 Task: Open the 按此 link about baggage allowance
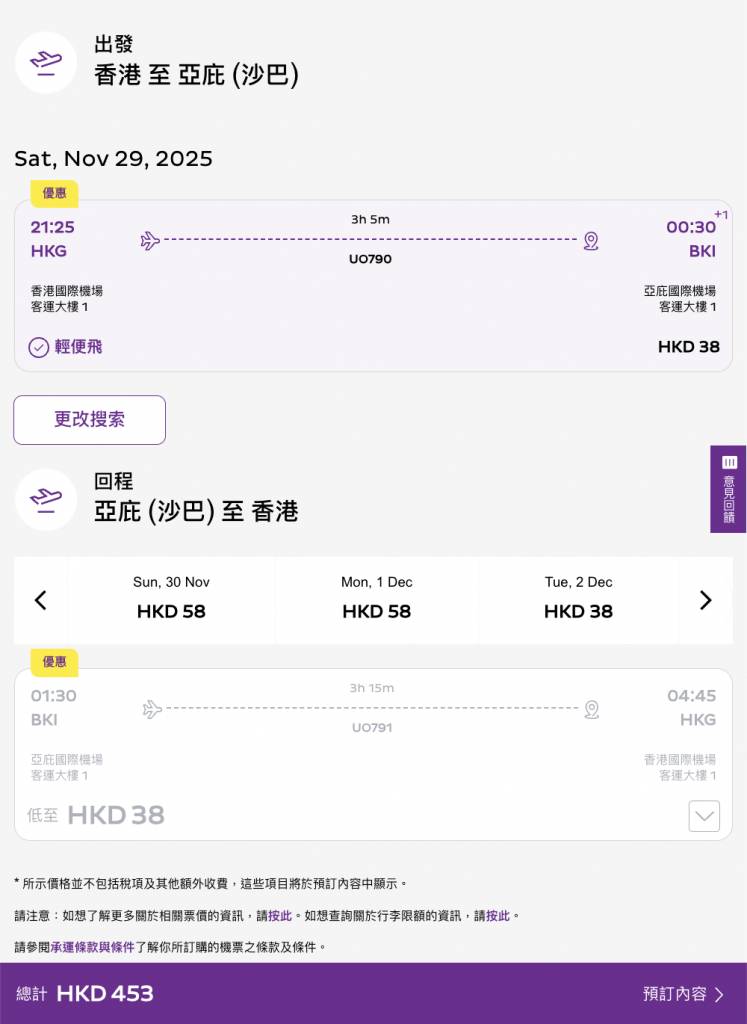pos(498,915)
